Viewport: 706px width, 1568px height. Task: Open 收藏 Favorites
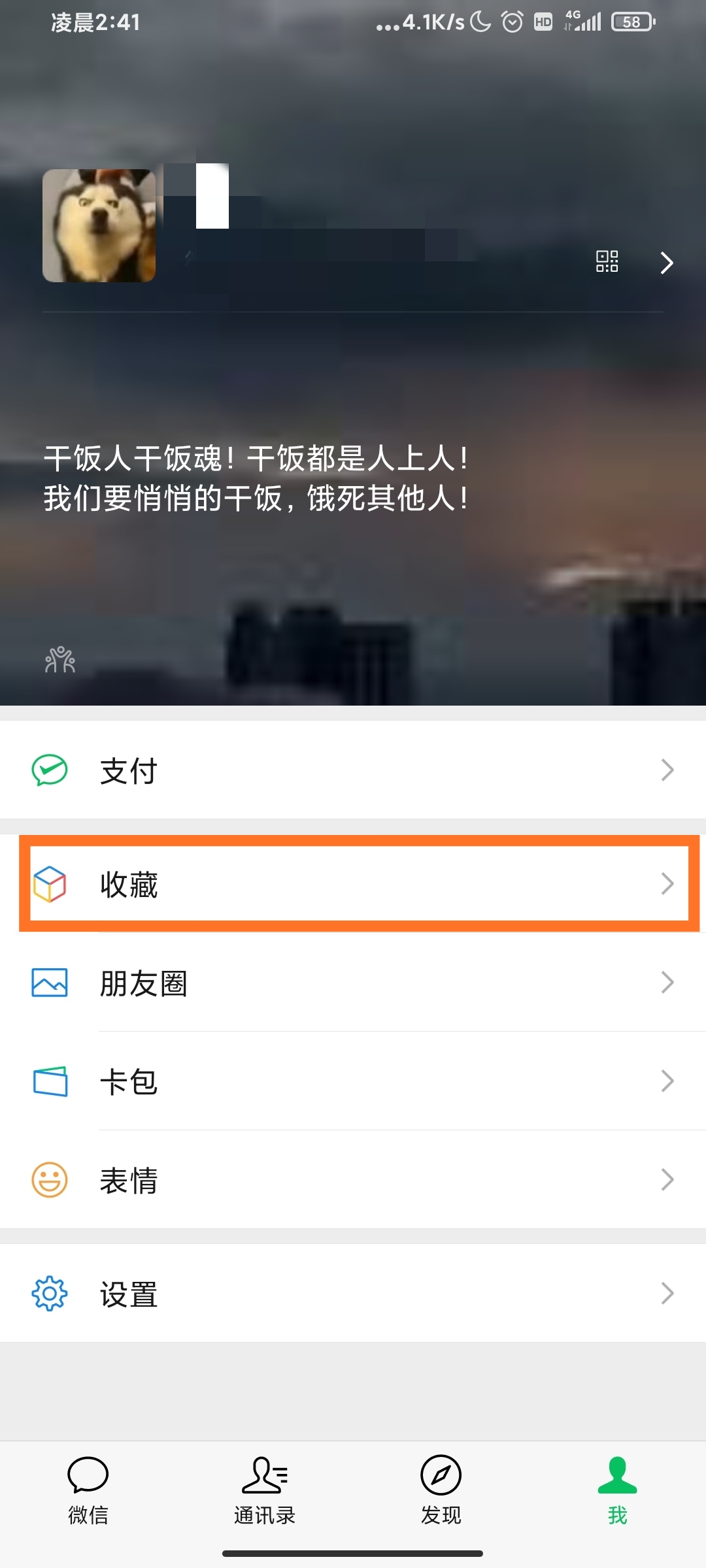click(x=353, y=884)
